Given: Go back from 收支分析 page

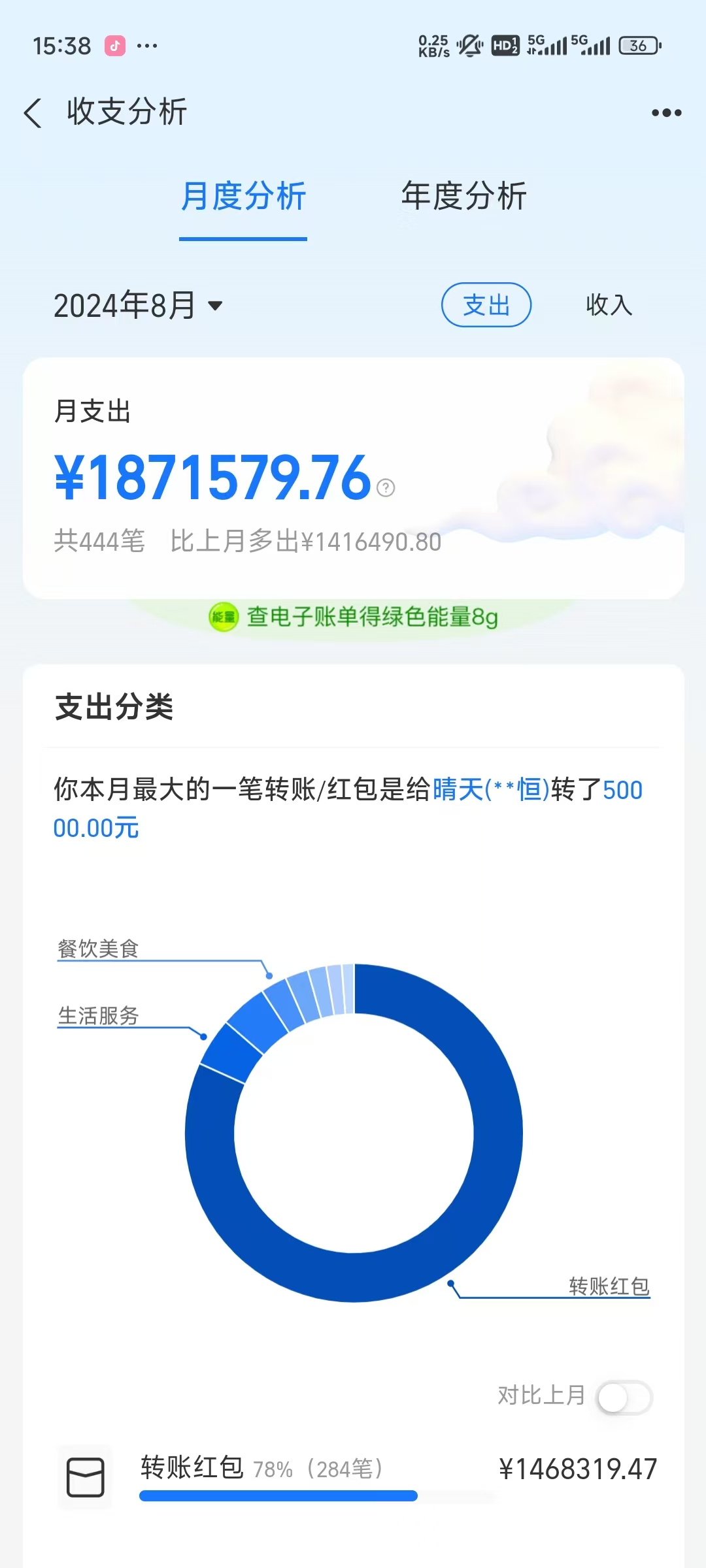Looking at the screenshot, I should pyautogui.click(x=33, y=112).
